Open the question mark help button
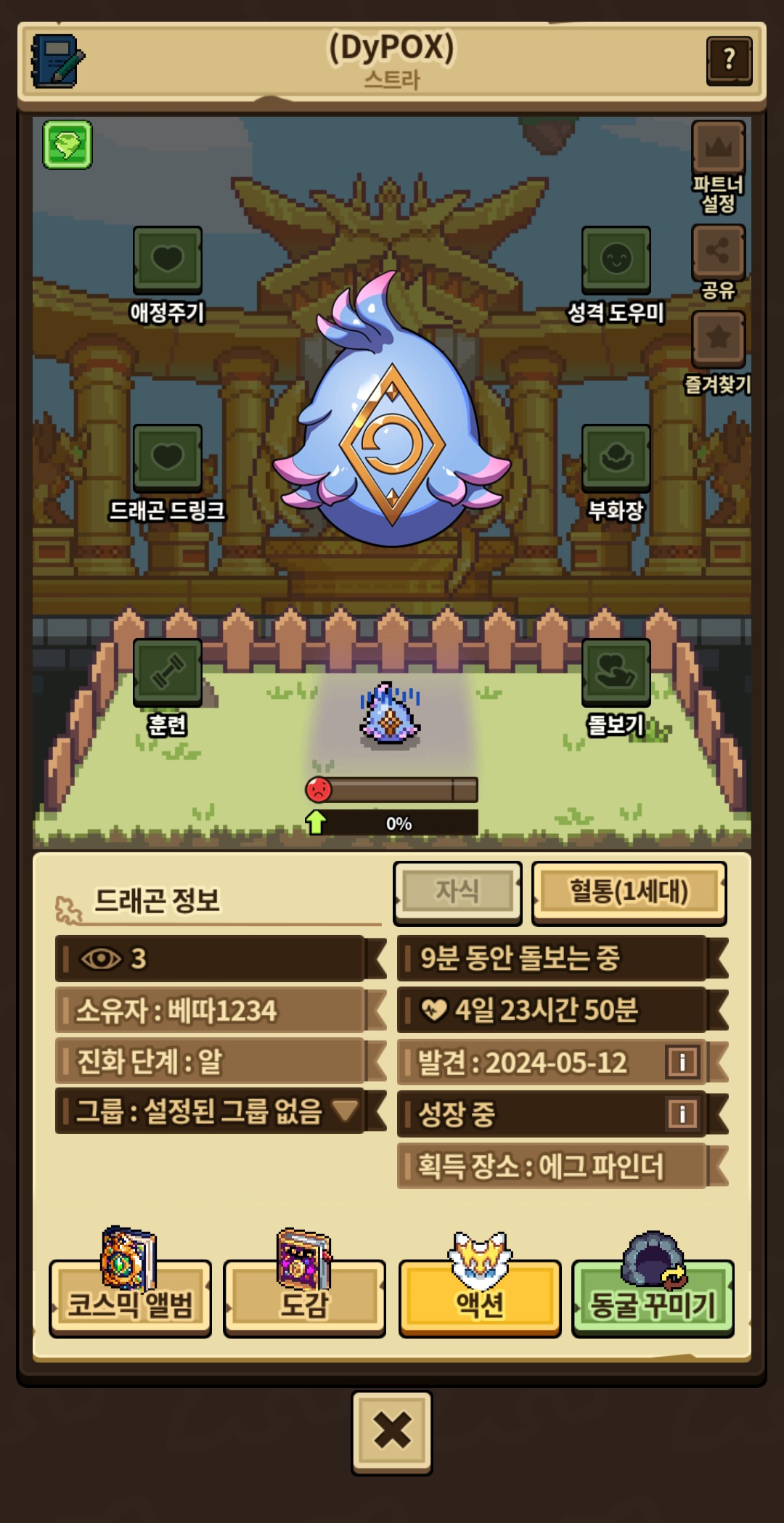 click(x=729, y=61)
